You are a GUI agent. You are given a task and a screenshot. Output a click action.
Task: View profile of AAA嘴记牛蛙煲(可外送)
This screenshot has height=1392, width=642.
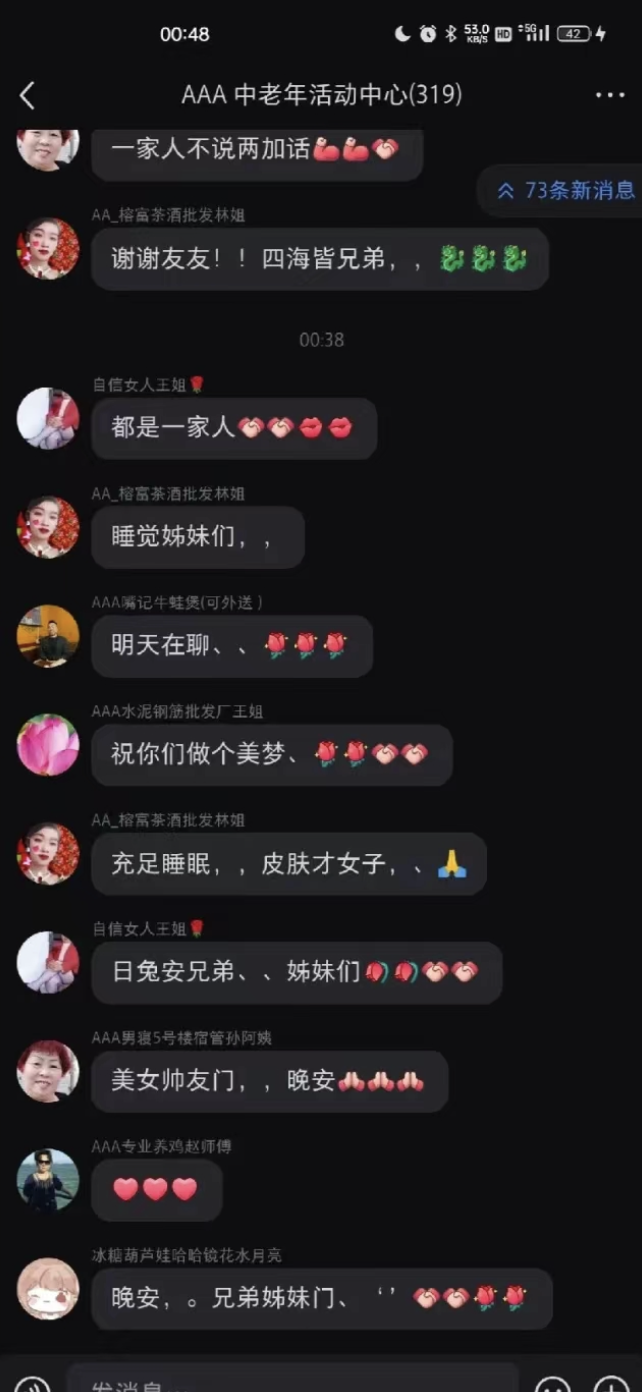pyautogui.click(x=48, y=636)
